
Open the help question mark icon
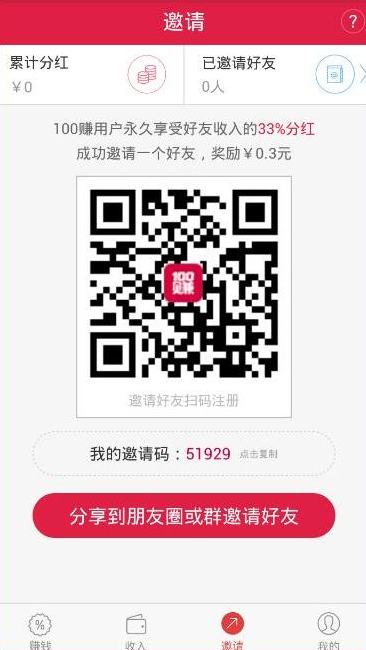(x=353, y=21)
